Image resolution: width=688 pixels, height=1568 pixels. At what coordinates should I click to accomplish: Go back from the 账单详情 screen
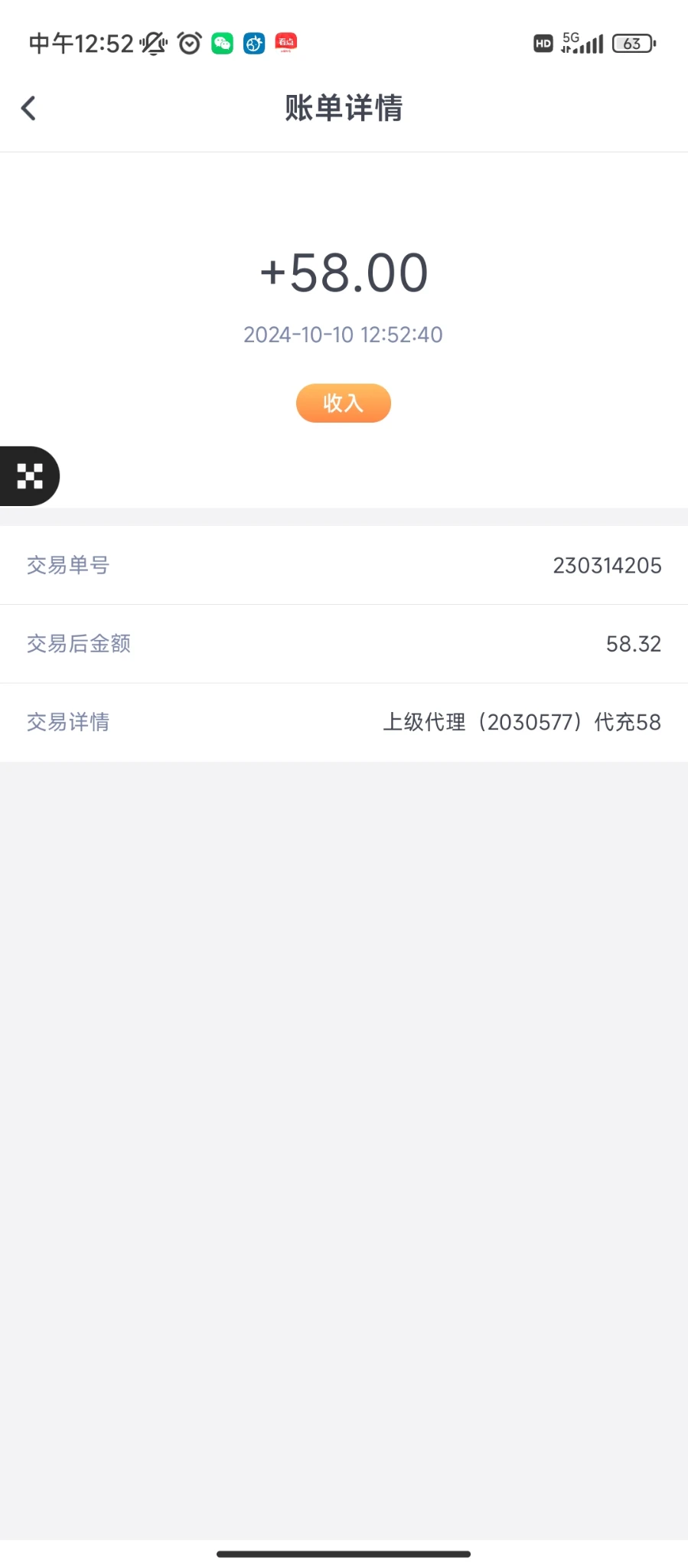(x=29, y=108)
